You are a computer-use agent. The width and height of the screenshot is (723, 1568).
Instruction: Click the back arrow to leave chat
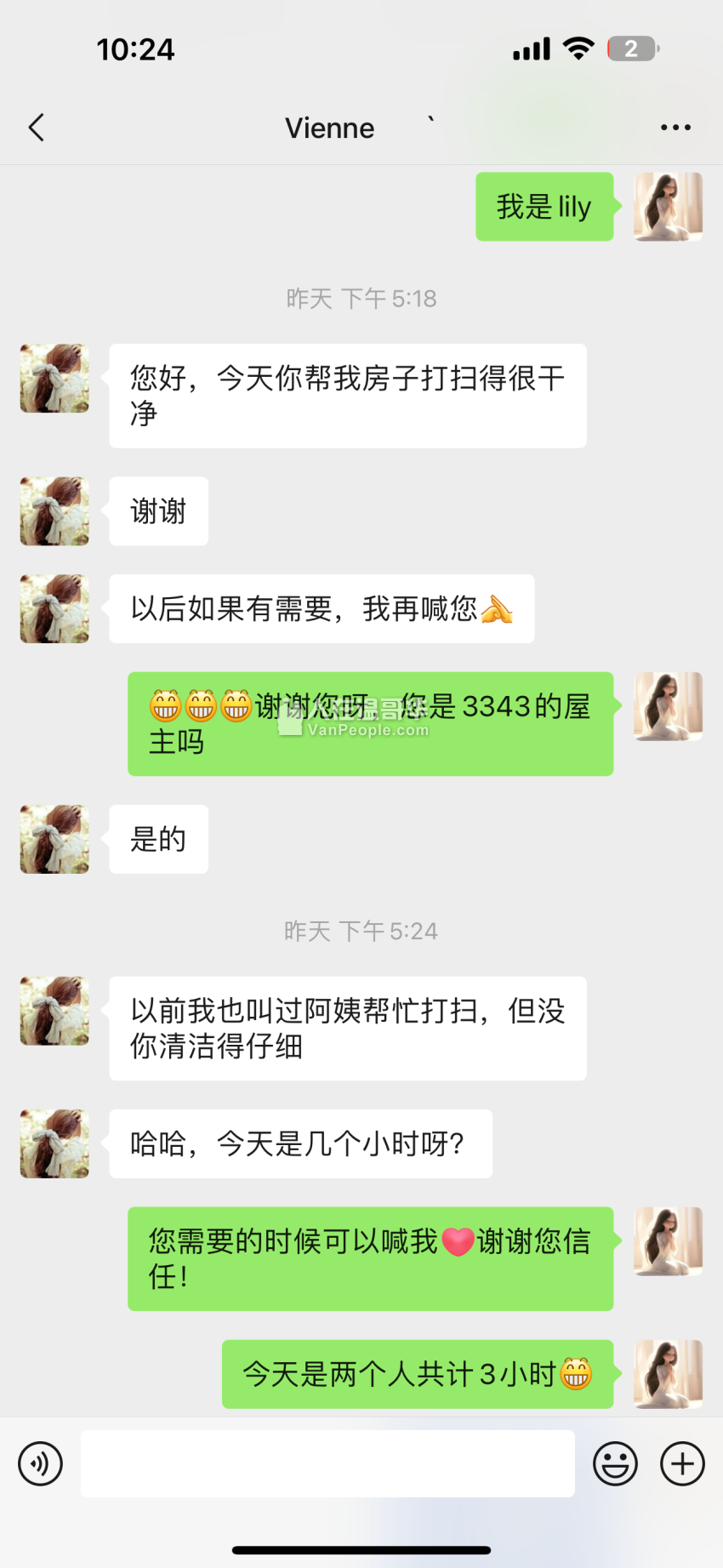tap(36, 126)
